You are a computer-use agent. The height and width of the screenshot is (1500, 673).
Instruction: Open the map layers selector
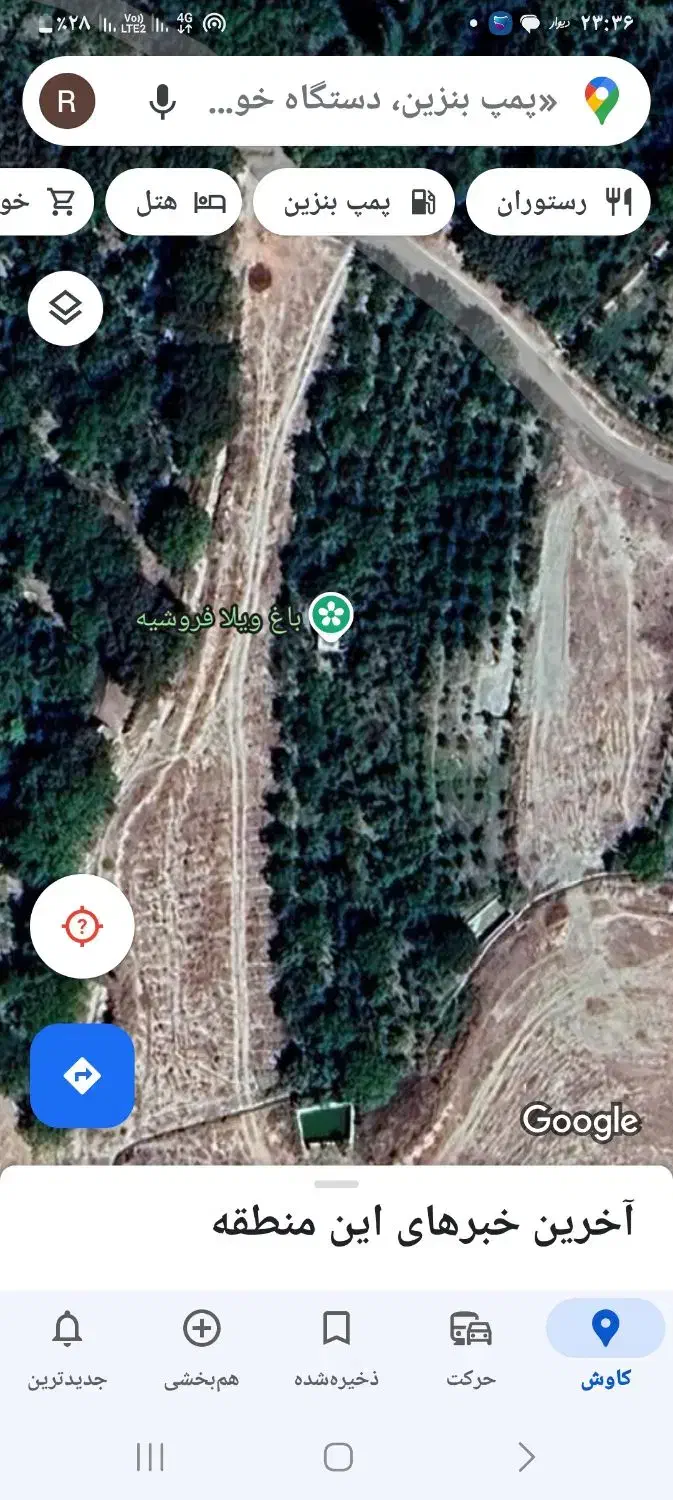[x=66, y=309]
